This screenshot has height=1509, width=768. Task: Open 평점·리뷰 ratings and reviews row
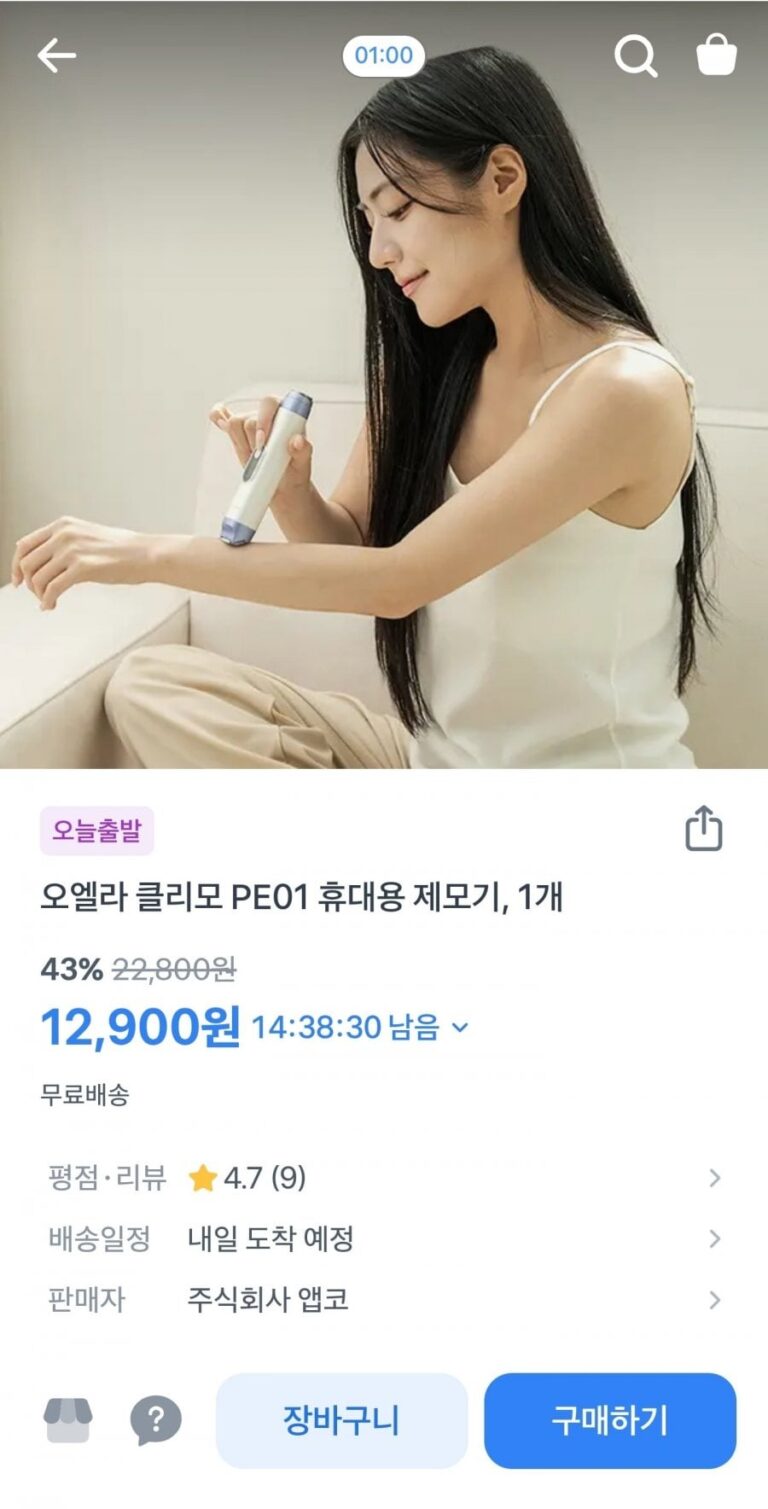tap(384, 1178)
